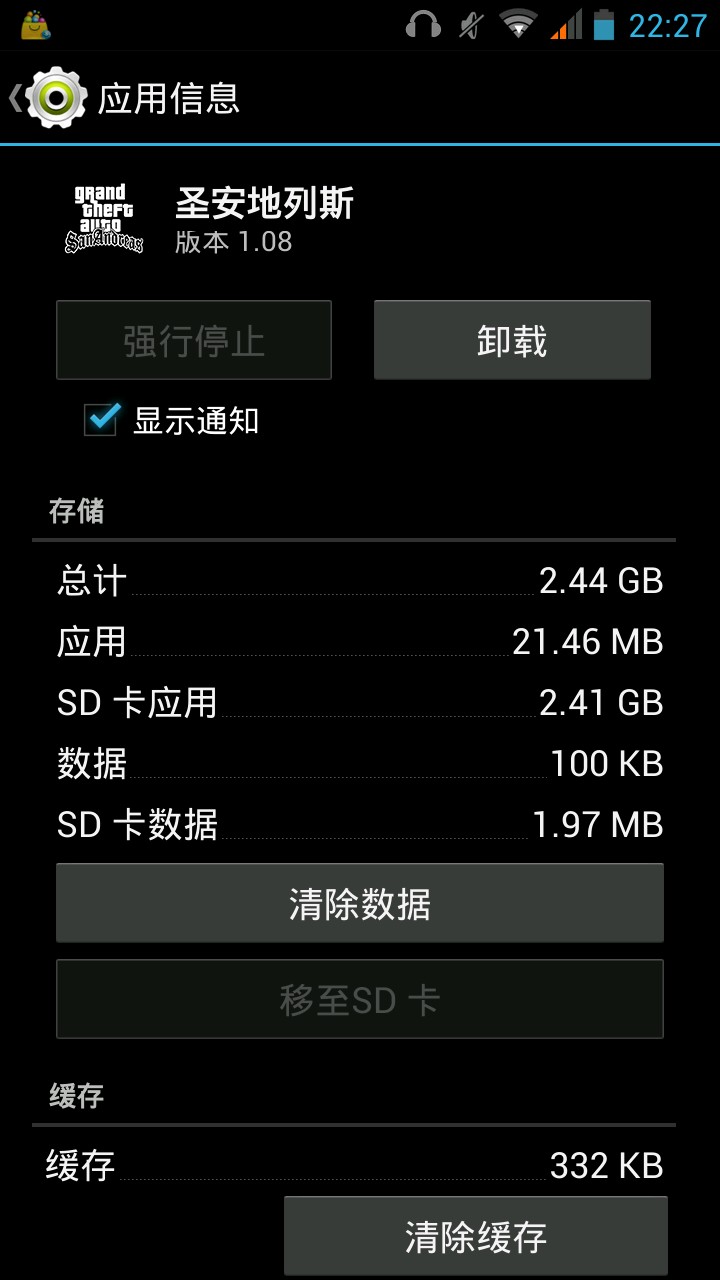This screenshot has width=720, height=1280.
Task: Tap 清除数据 to clear app data
Action: [x=359, y=904]
